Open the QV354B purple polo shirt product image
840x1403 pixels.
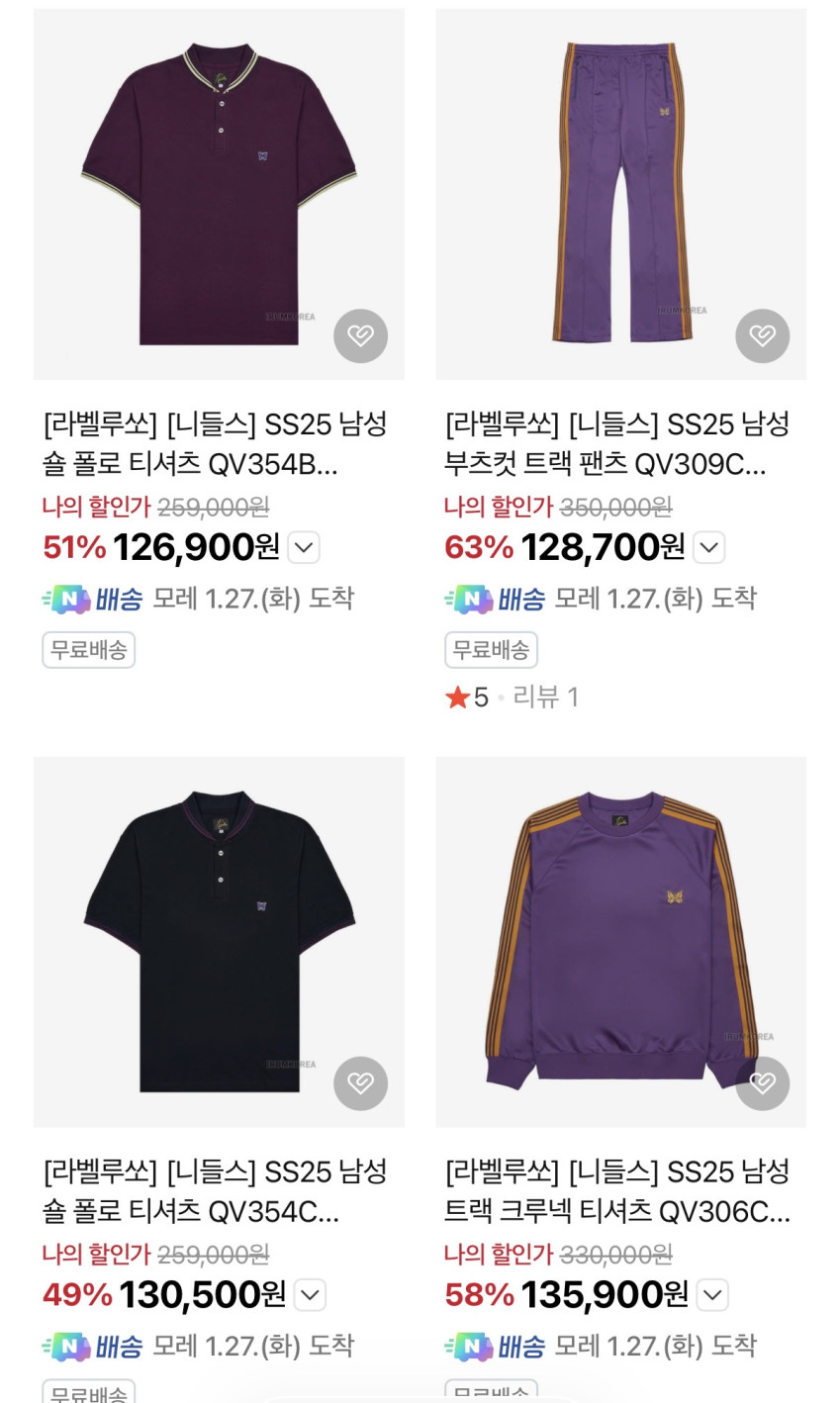(x=219, y=193)
